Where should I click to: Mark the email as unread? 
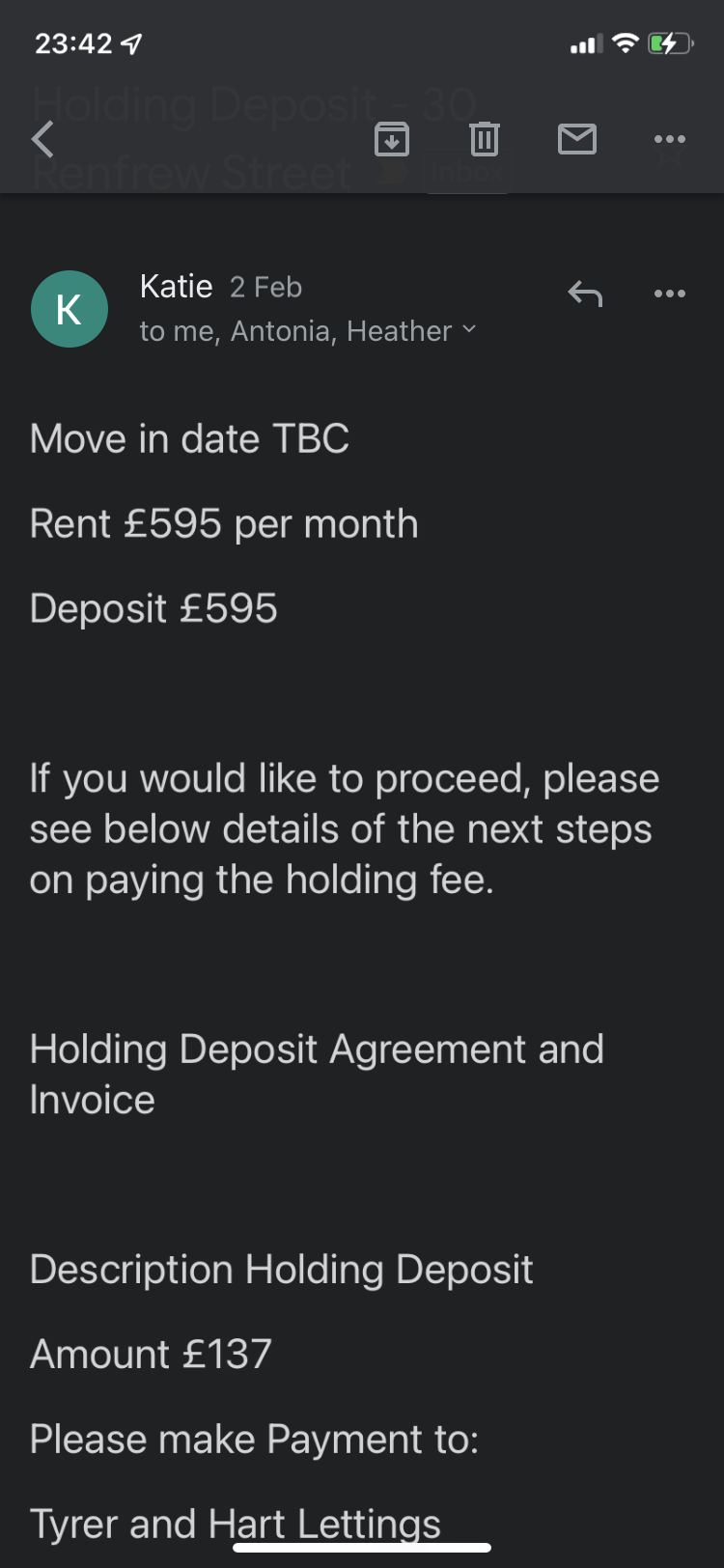[x=576, y=140]
